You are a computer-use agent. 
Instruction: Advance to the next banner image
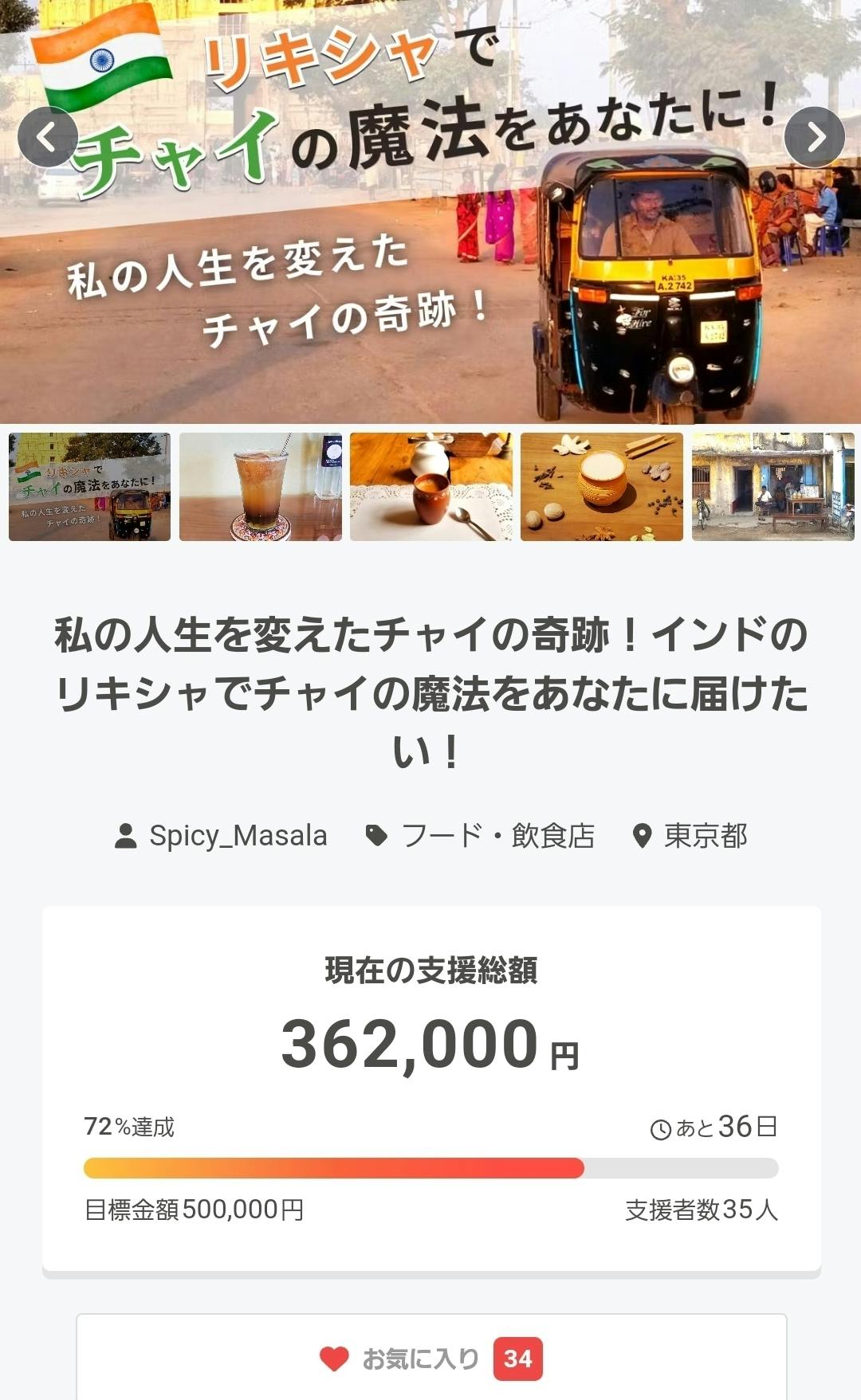coord(814,137)
